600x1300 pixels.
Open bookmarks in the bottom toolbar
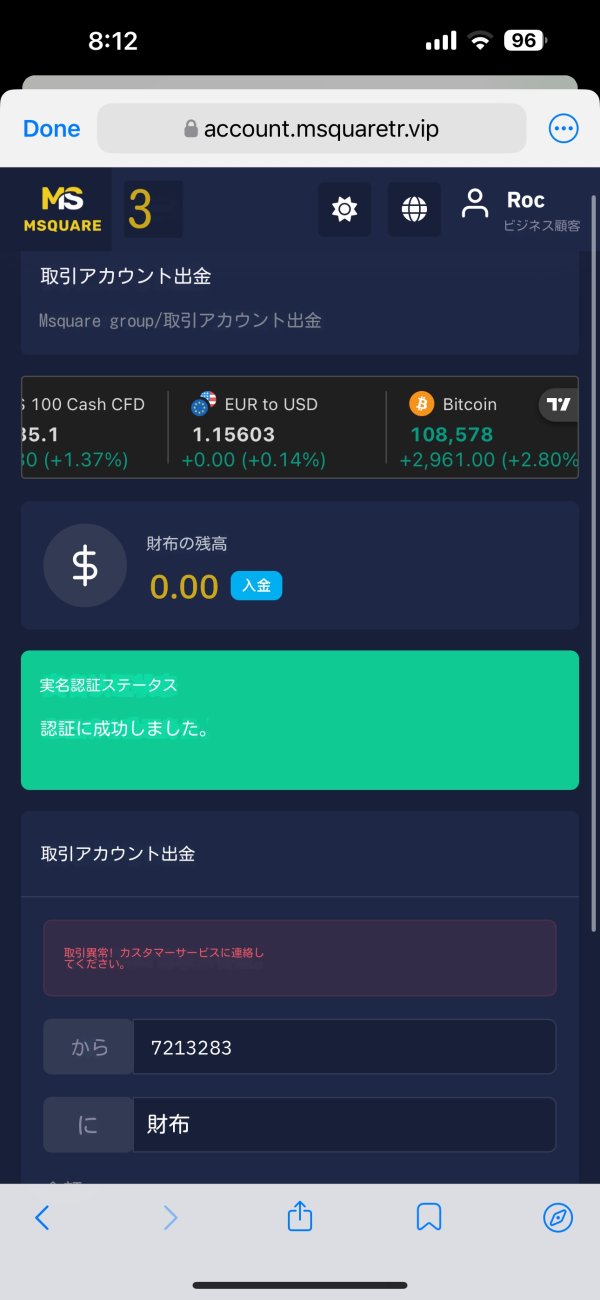tap(429, 1217)
